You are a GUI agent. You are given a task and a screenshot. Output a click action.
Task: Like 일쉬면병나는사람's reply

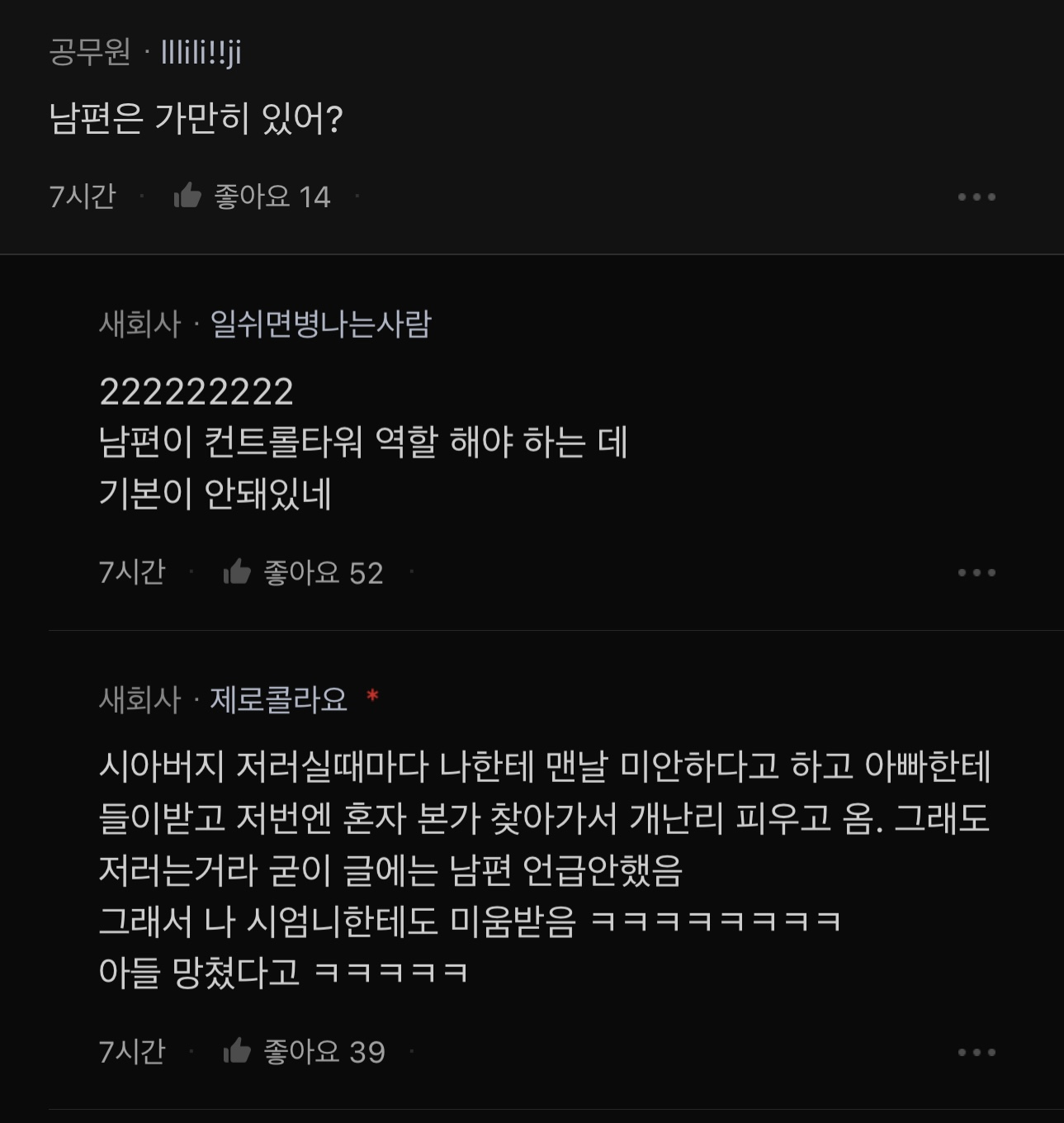click(x=238, y=572)
